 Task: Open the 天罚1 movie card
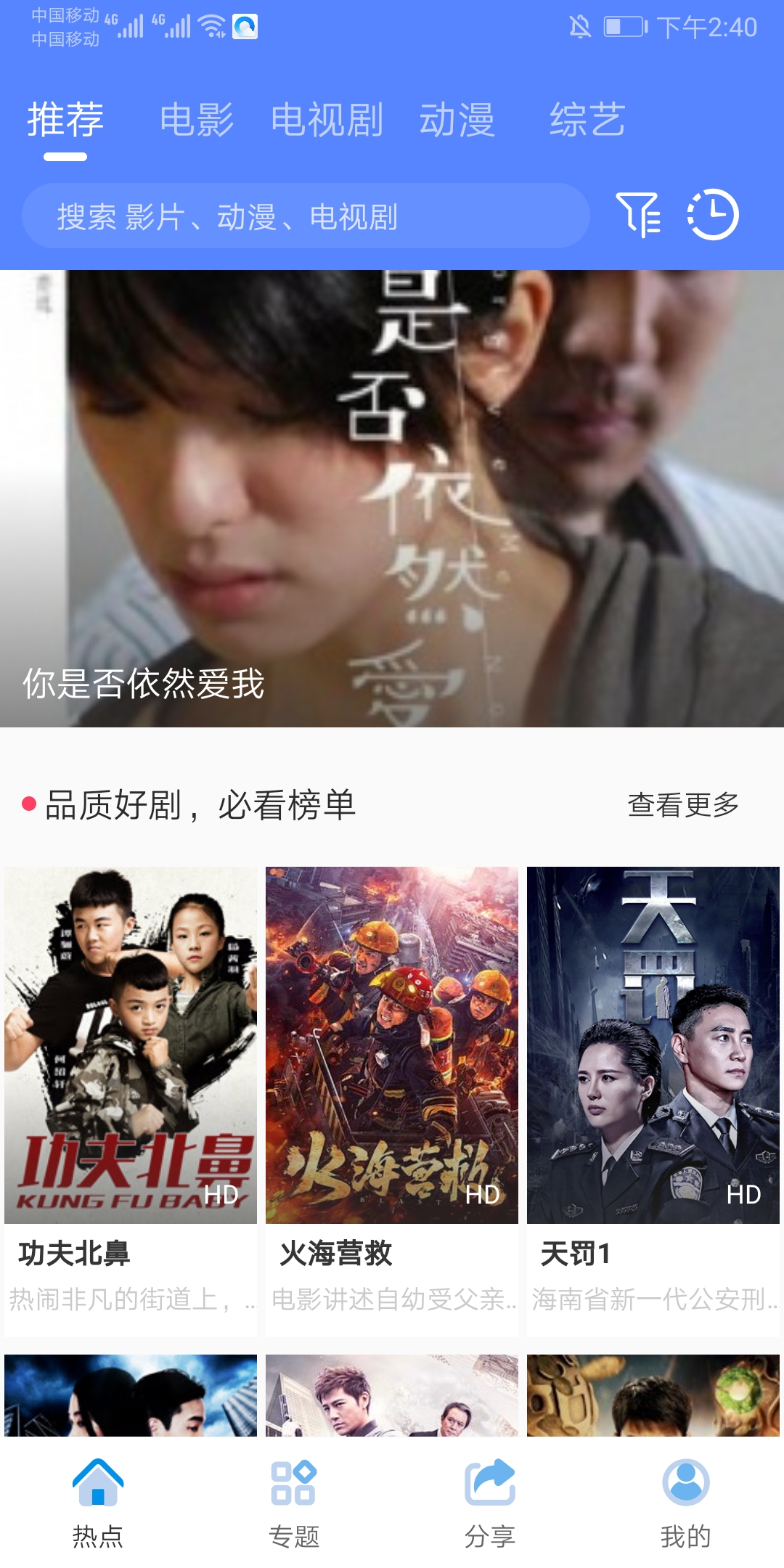(x=653, y=1089)
